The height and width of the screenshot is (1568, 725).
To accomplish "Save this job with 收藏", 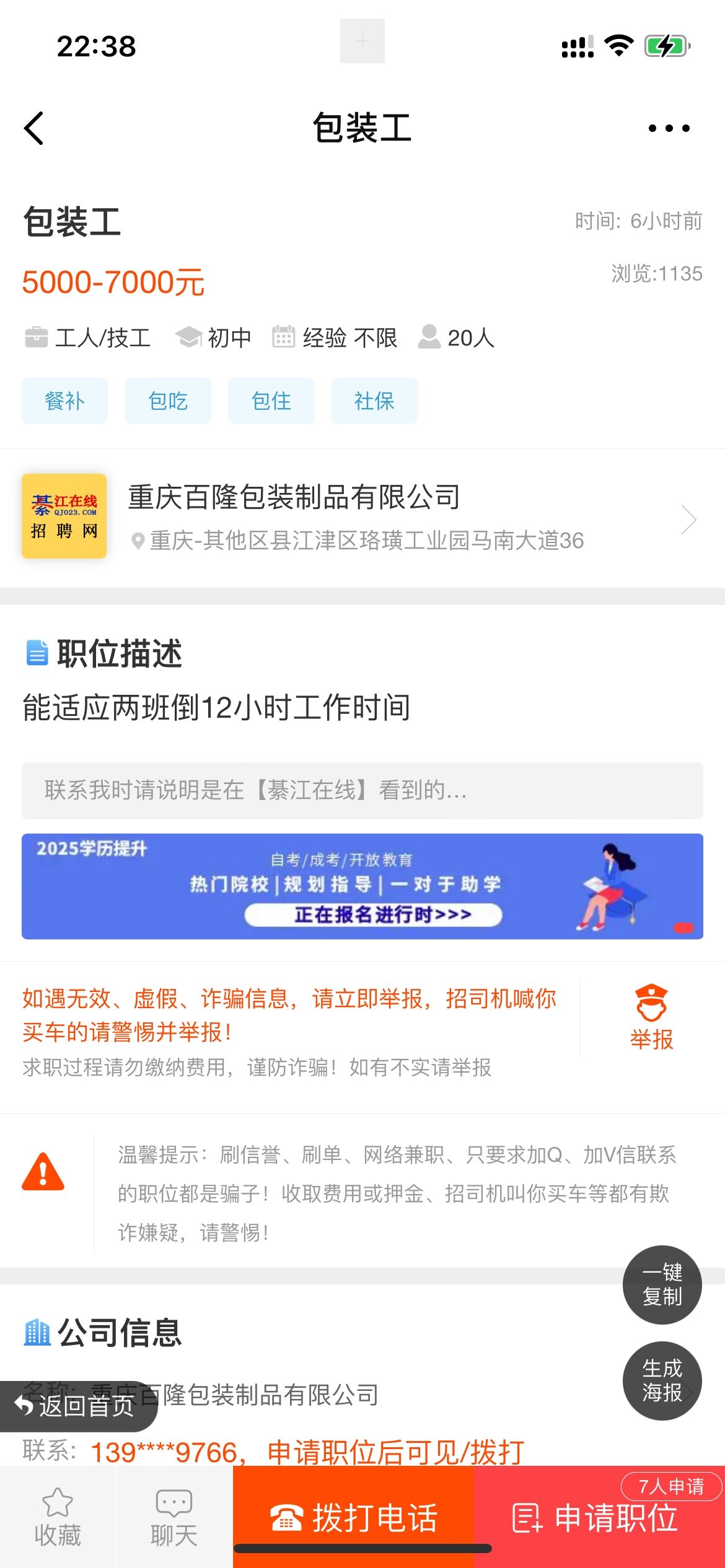I will pos(58,1517).
